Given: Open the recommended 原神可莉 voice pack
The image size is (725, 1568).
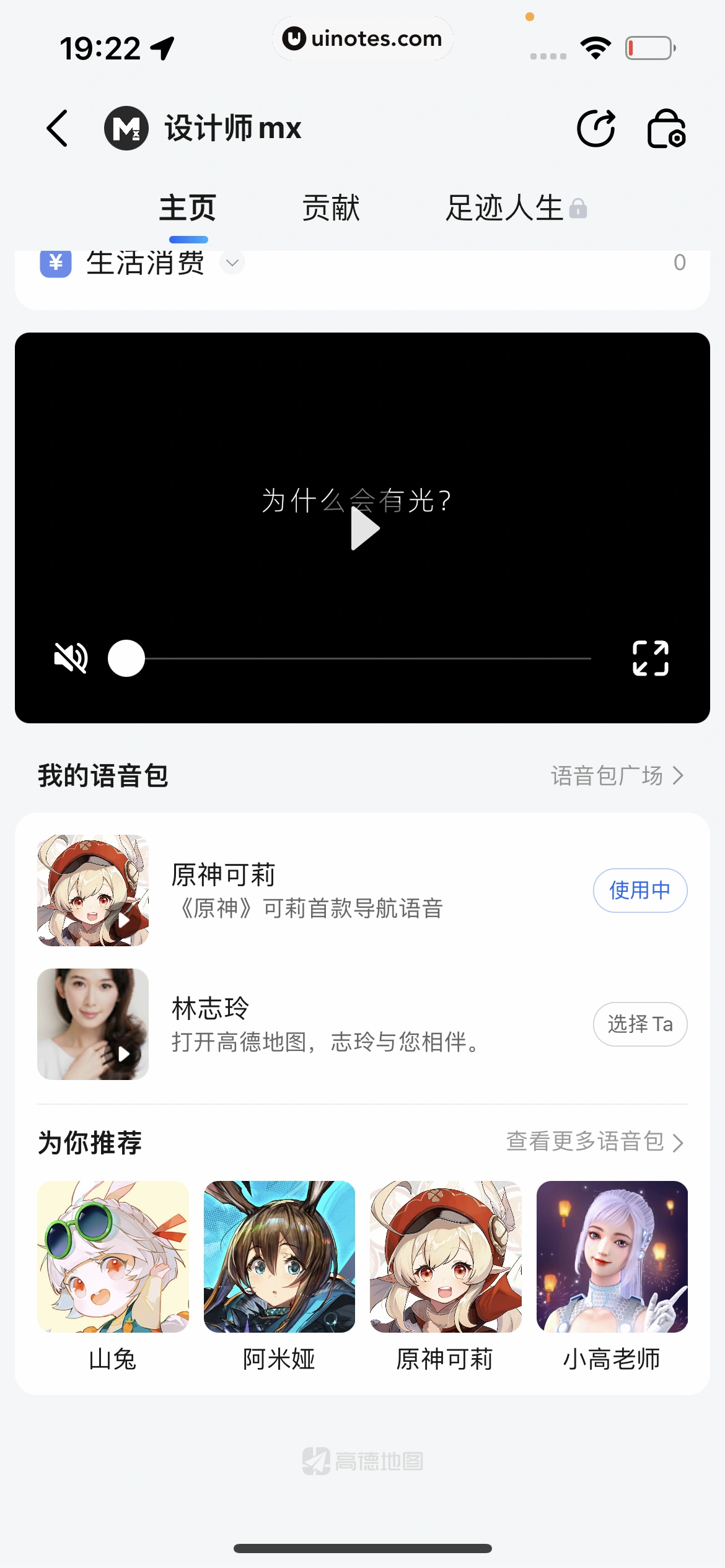Looking at the screenshot, I should [x=445, y=1257].
